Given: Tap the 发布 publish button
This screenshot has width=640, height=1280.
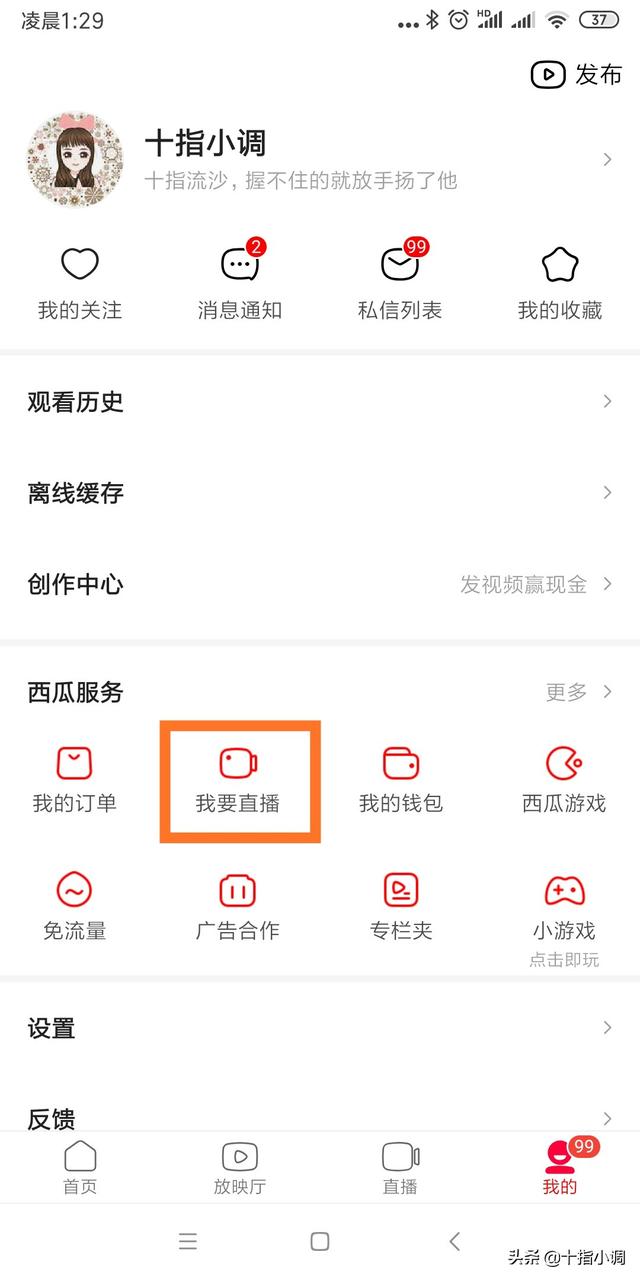Looking at the screenshot, I should click(x=576, y=74).
